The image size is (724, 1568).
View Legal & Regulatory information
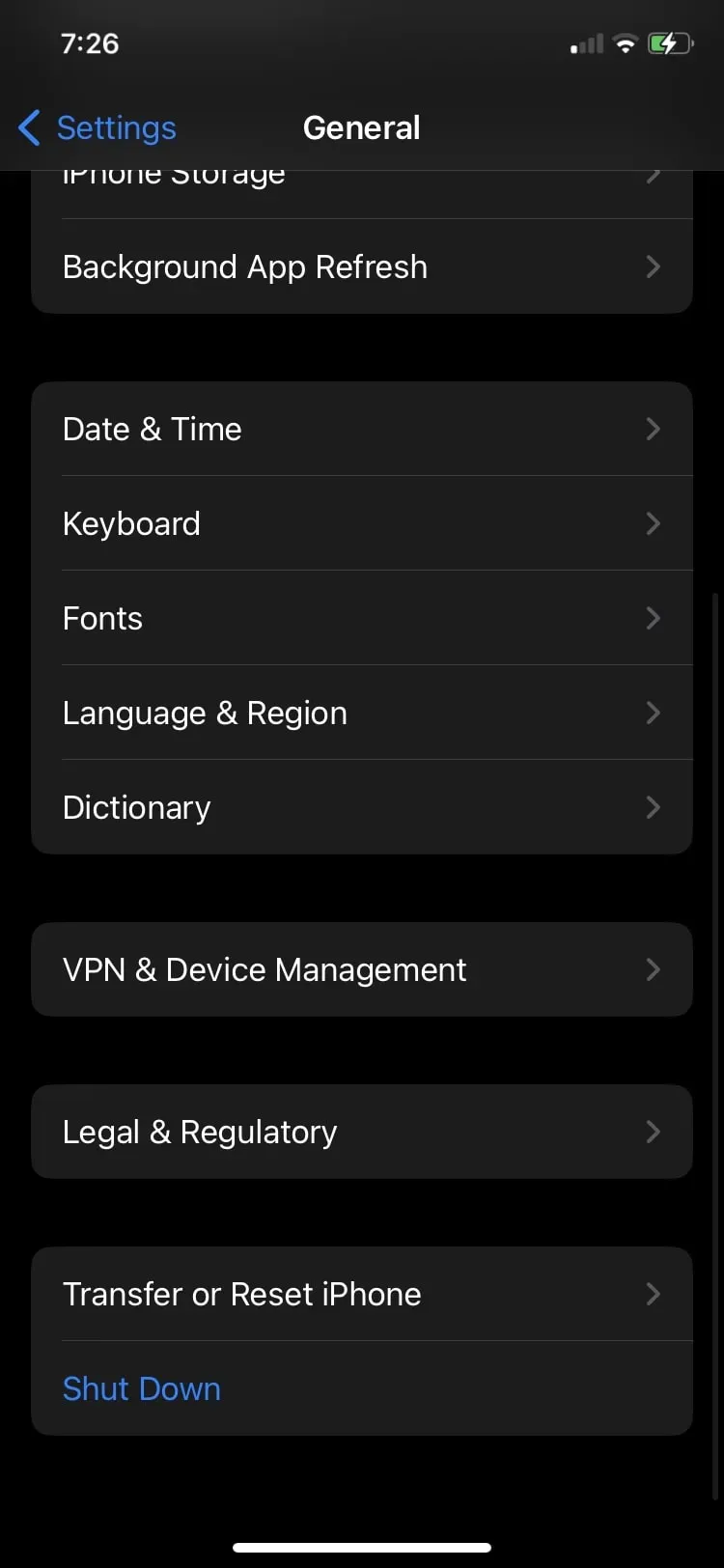[x=361, y=1133]
